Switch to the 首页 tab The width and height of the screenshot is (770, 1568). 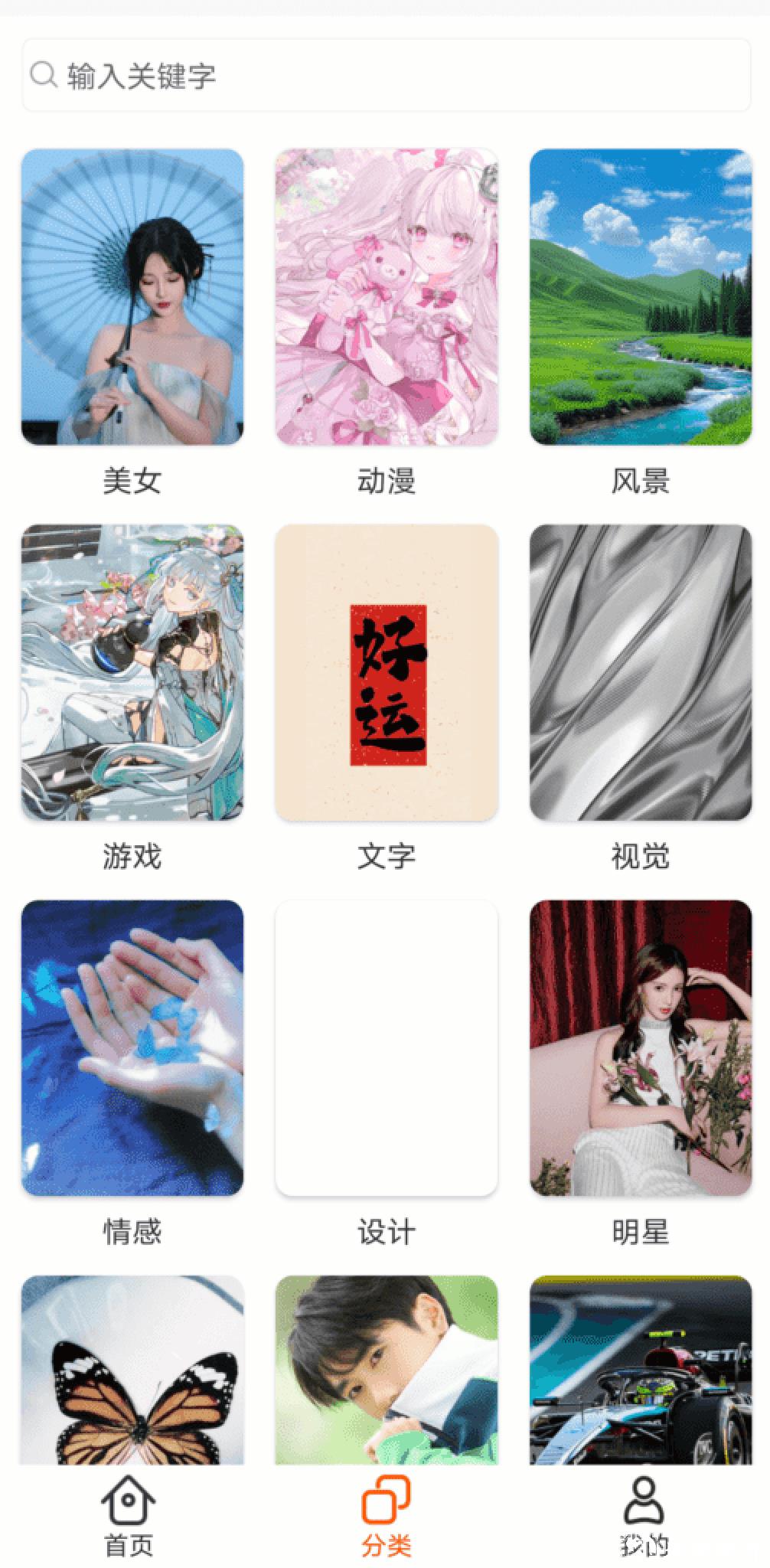pyautogui.click(x=129, y=1516)
